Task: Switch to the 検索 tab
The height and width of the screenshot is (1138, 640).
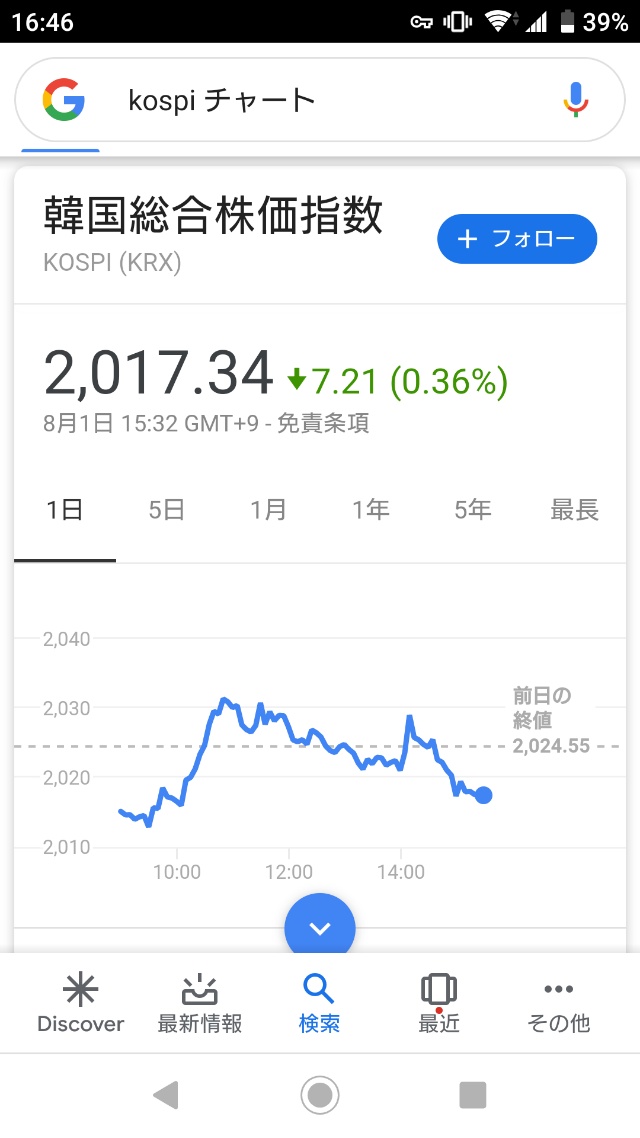Action: point(319,1004)
